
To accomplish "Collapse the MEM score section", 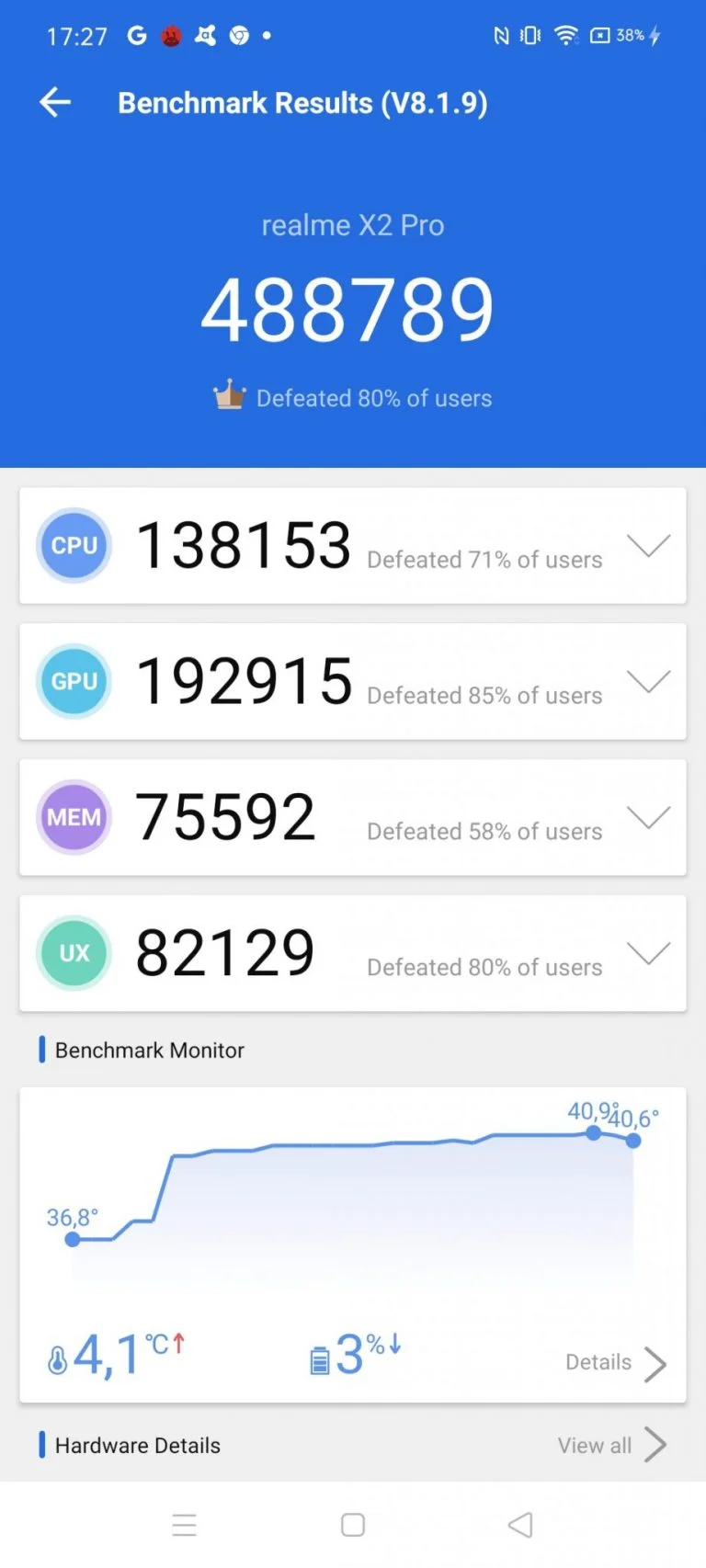I will pos(649,817).
